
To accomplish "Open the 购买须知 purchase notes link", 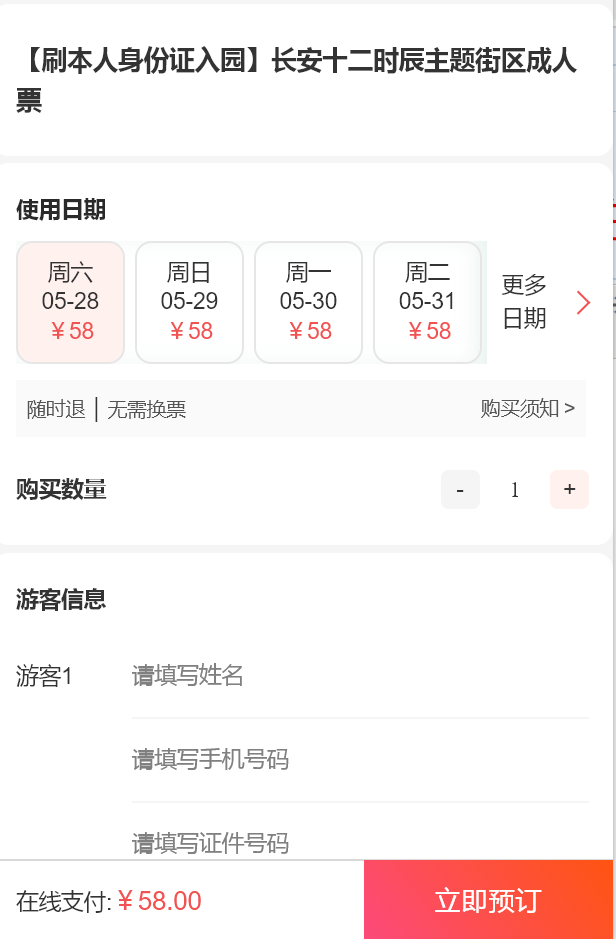I will coord(527,408).
